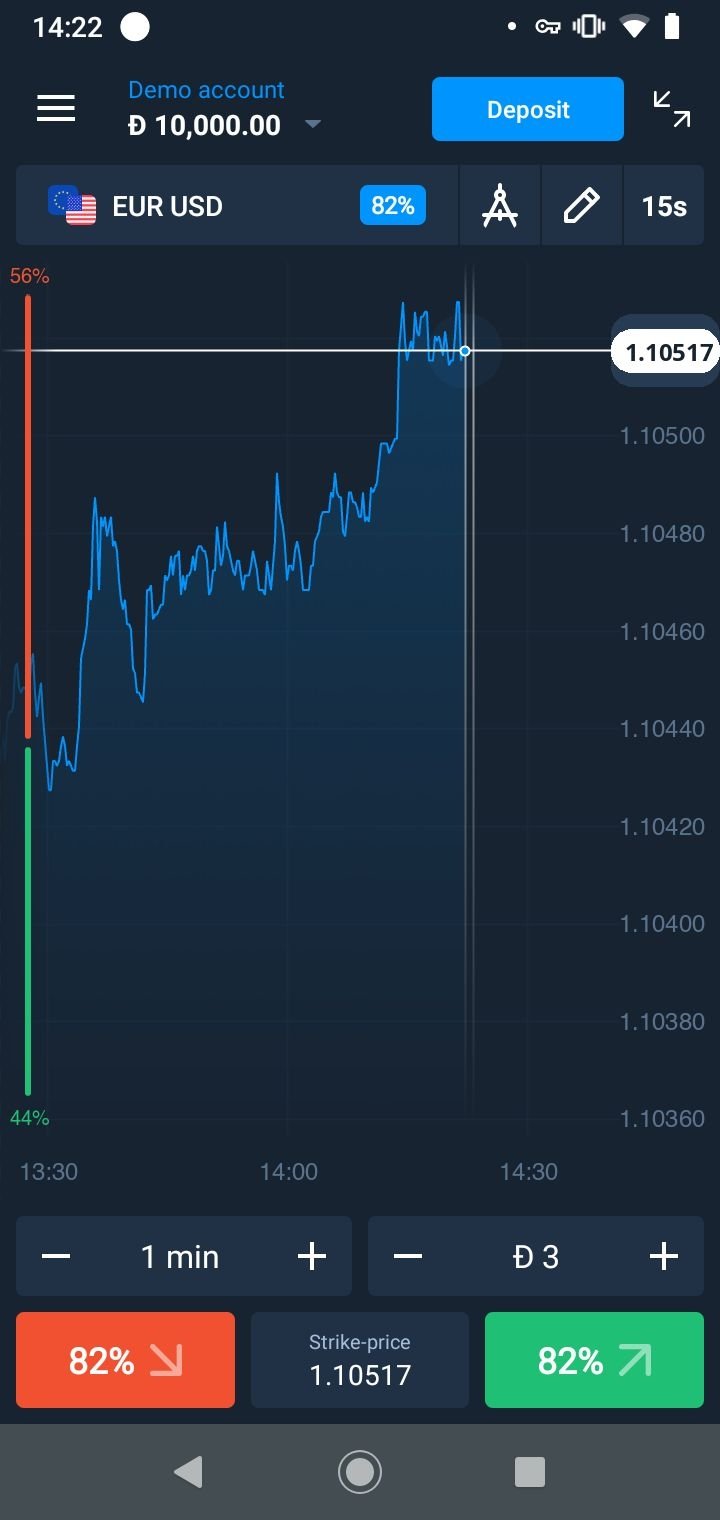The image size is (720, 1520).
Task: Increase the trade duration from 1 min
Action: tap(312, 1256)
